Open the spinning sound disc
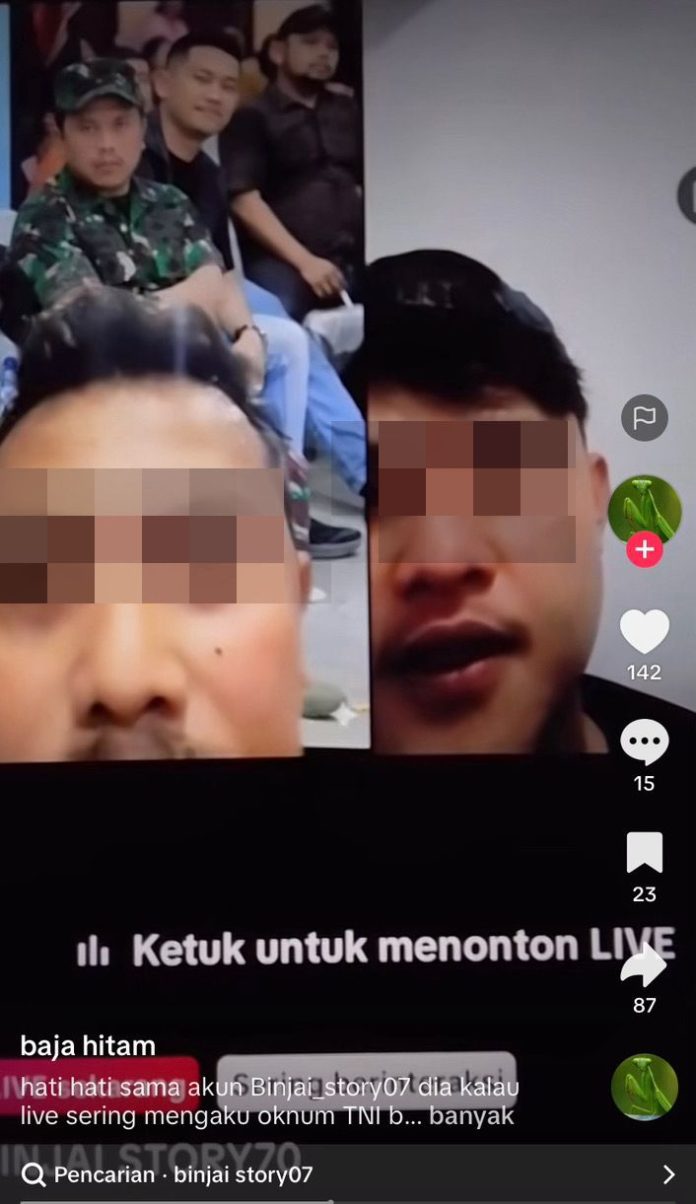Viewport: 696px width, 1204px height. tap(644, 1087)
